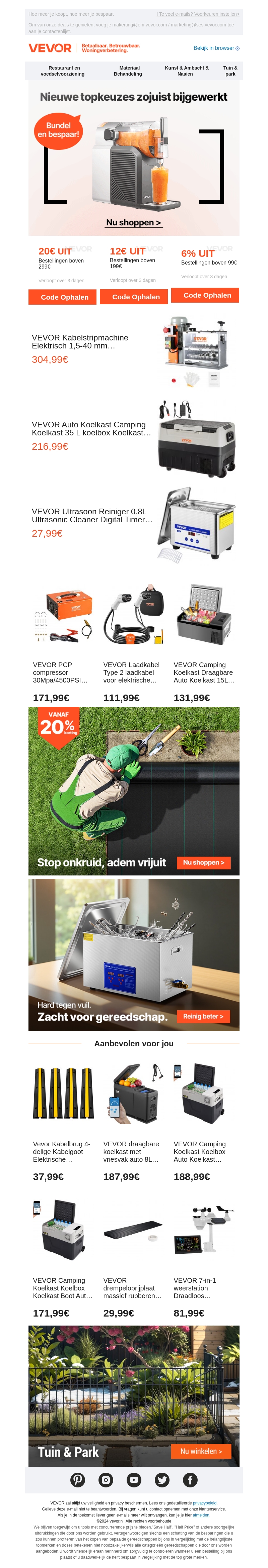Select Kunst & Ambacht & Naaien category
This screenshot has height=1568, width=268.
pyautogui.click(x=186, y=71)
